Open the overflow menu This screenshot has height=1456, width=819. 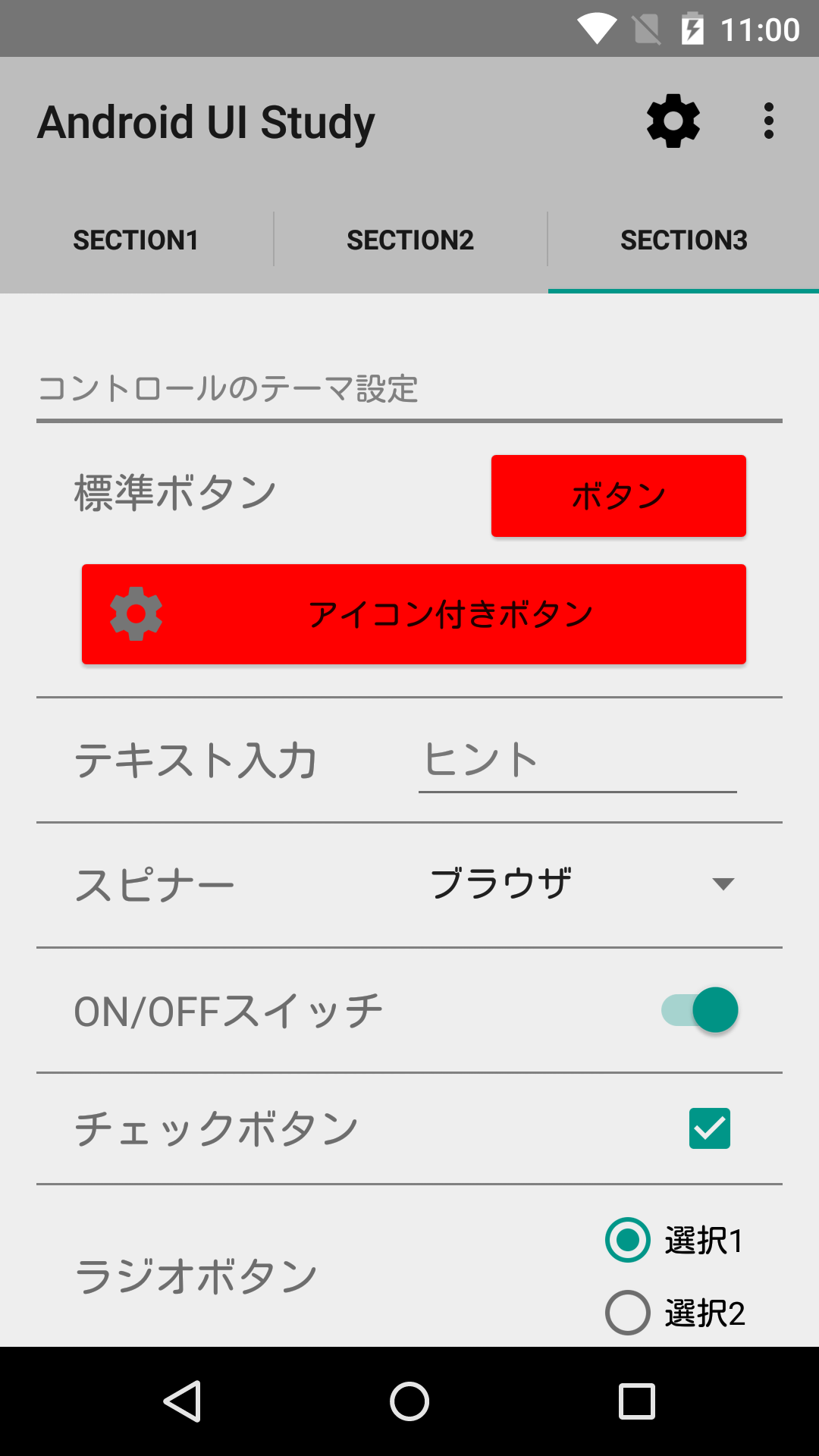[x=769, y=121]
